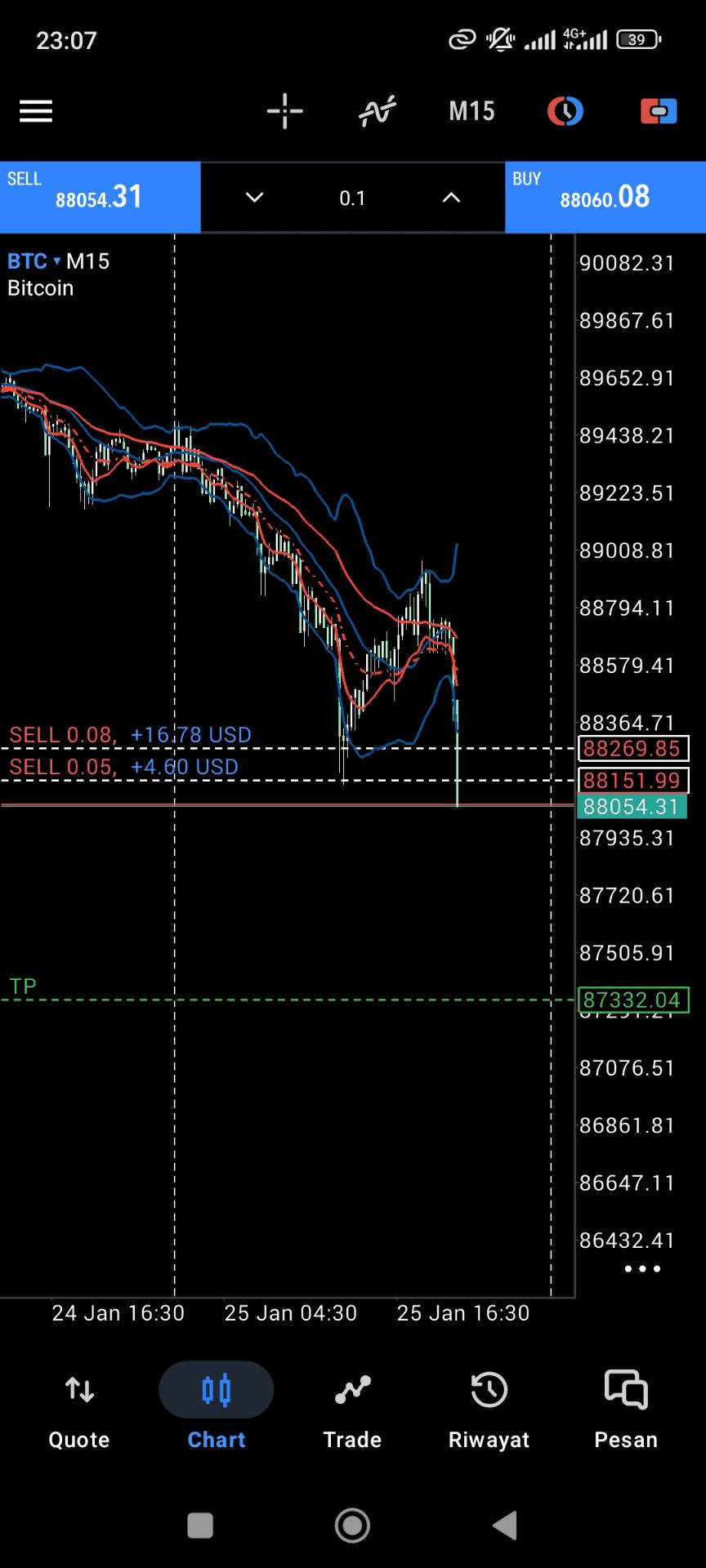
Task: Open the new order icon
Action: pyautogui.click(x=659, y=111)
